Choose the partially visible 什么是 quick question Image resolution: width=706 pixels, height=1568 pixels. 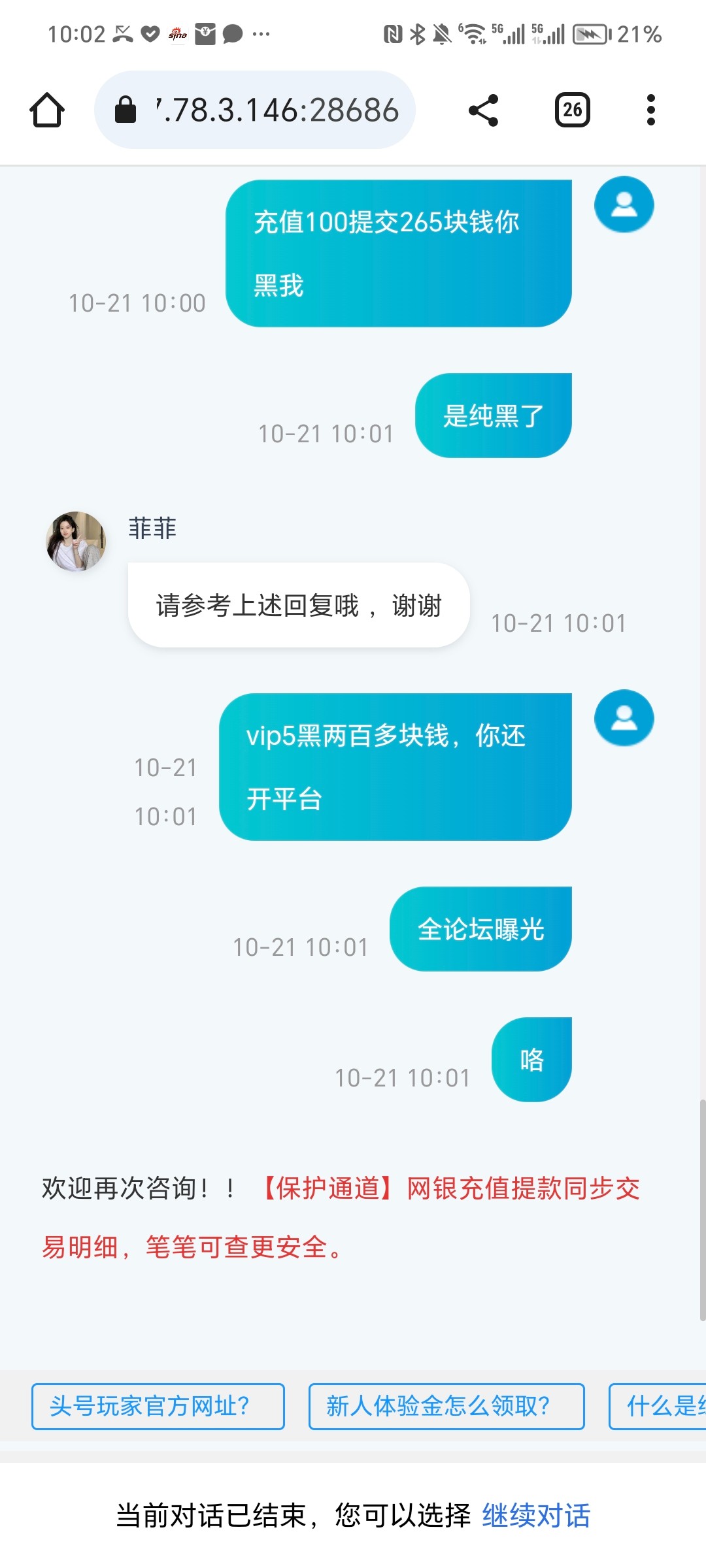click(x=660, y=1406)
